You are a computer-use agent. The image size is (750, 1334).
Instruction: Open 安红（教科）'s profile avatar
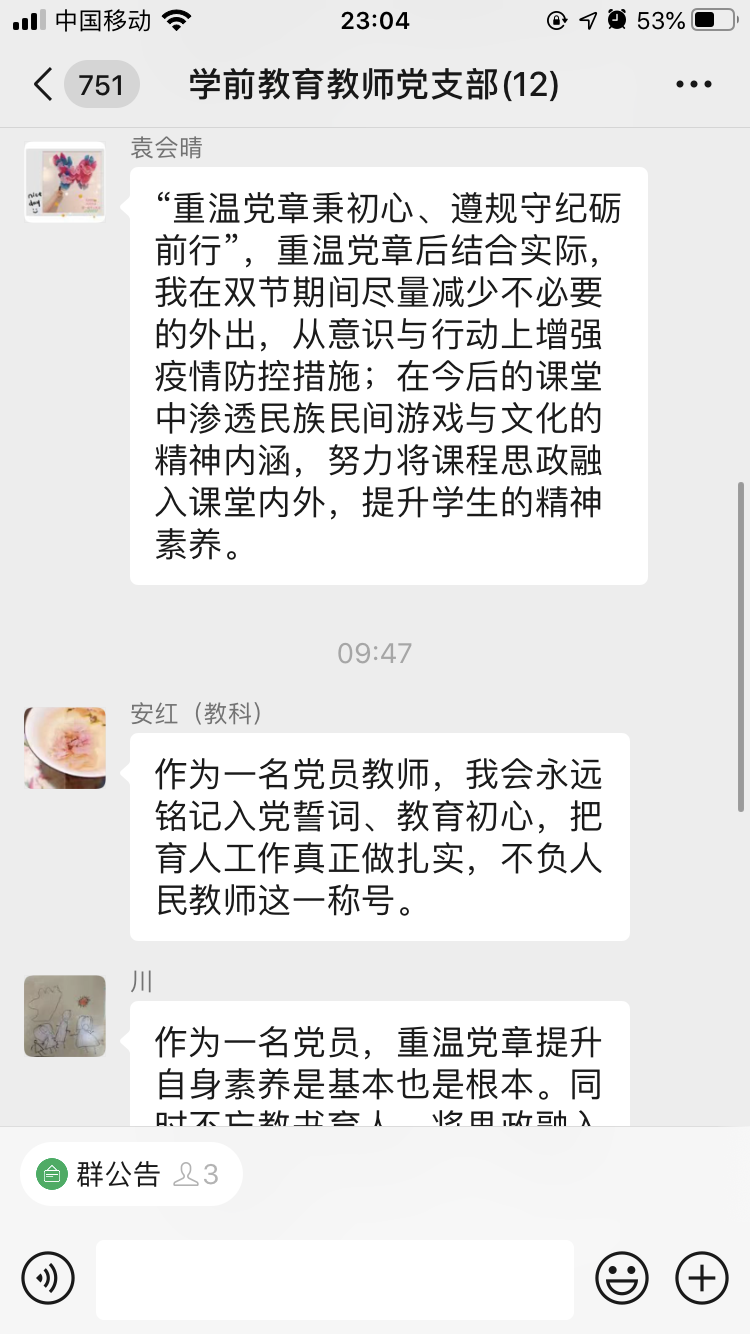(x=65, y=747)
